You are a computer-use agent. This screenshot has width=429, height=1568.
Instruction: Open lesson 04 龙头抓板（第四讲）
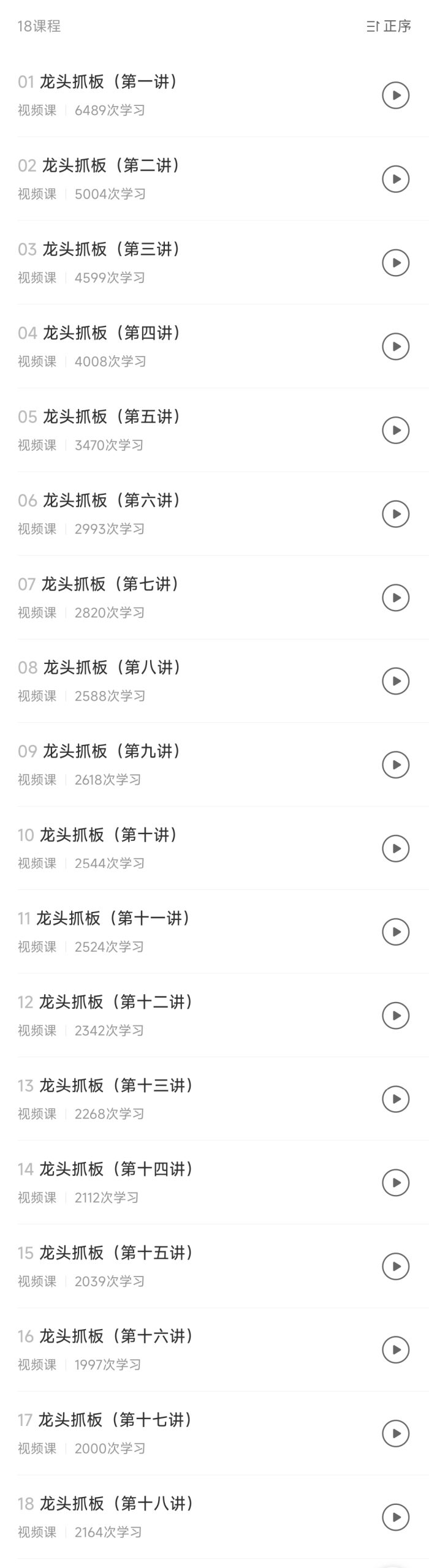tap(111, 333)
